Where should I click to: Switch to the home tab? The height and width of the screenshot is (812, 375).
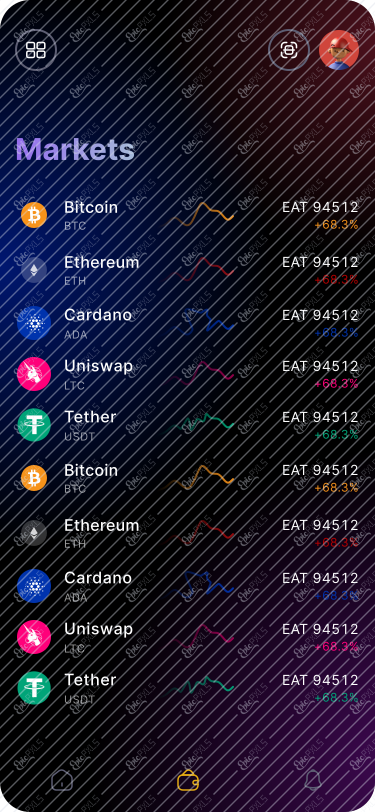[x=62, y=780]
